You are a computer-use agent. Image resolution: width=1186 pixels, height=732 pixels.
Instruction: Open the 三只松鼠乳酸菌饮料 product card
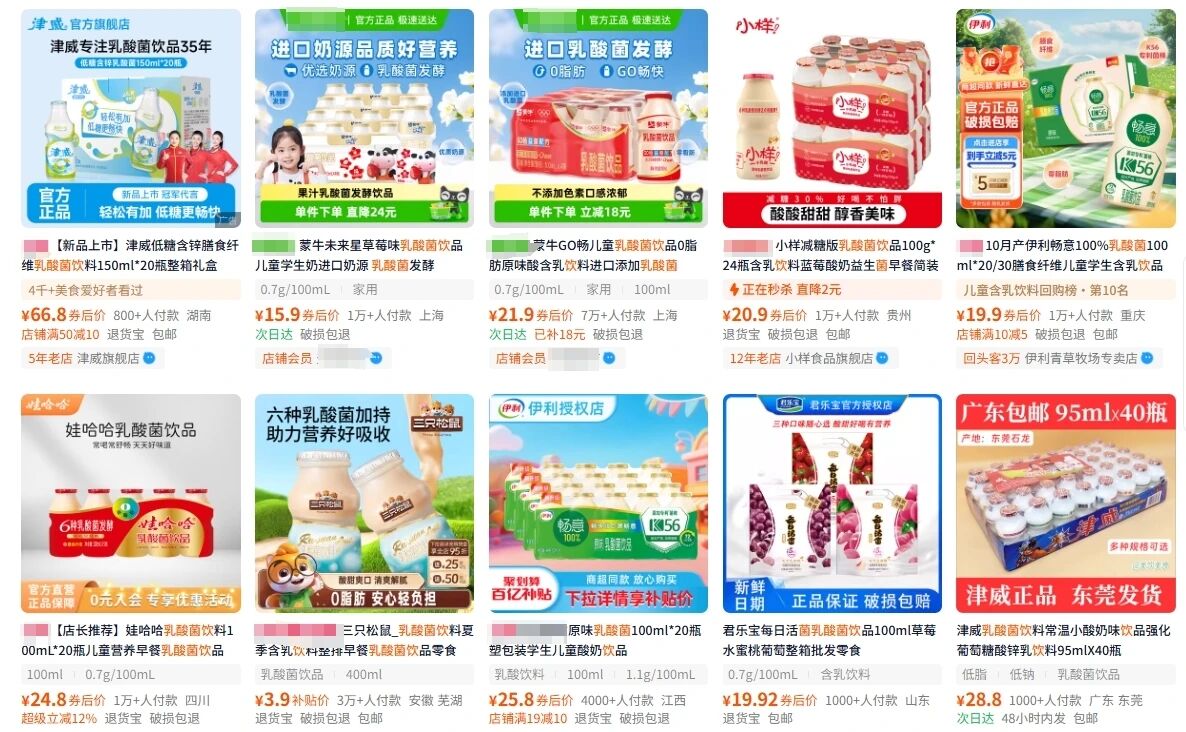coord(364,503)
